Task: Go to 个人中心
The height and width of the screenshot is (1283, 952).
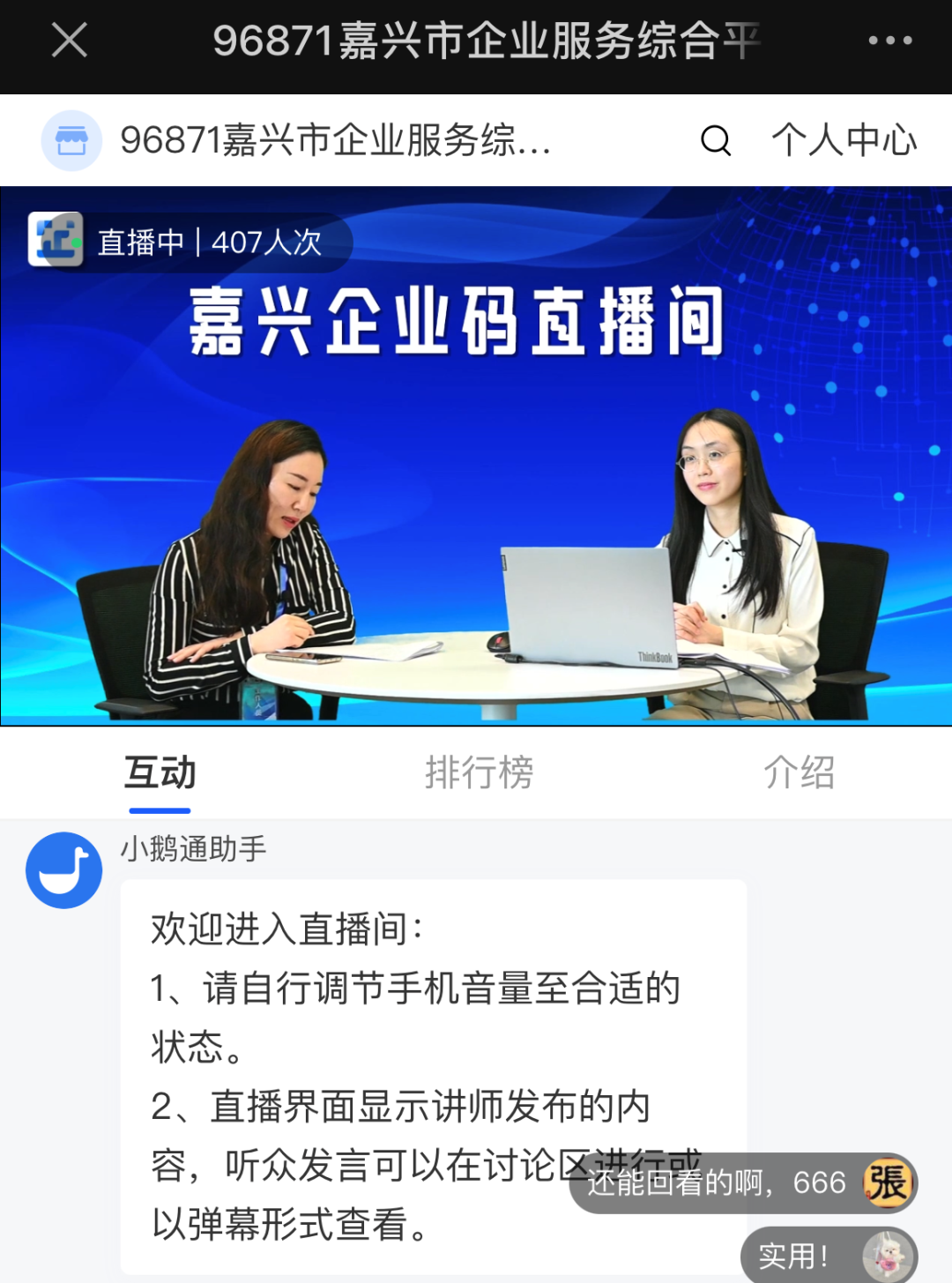Action: pyautogui.click(x=844, y=140)
